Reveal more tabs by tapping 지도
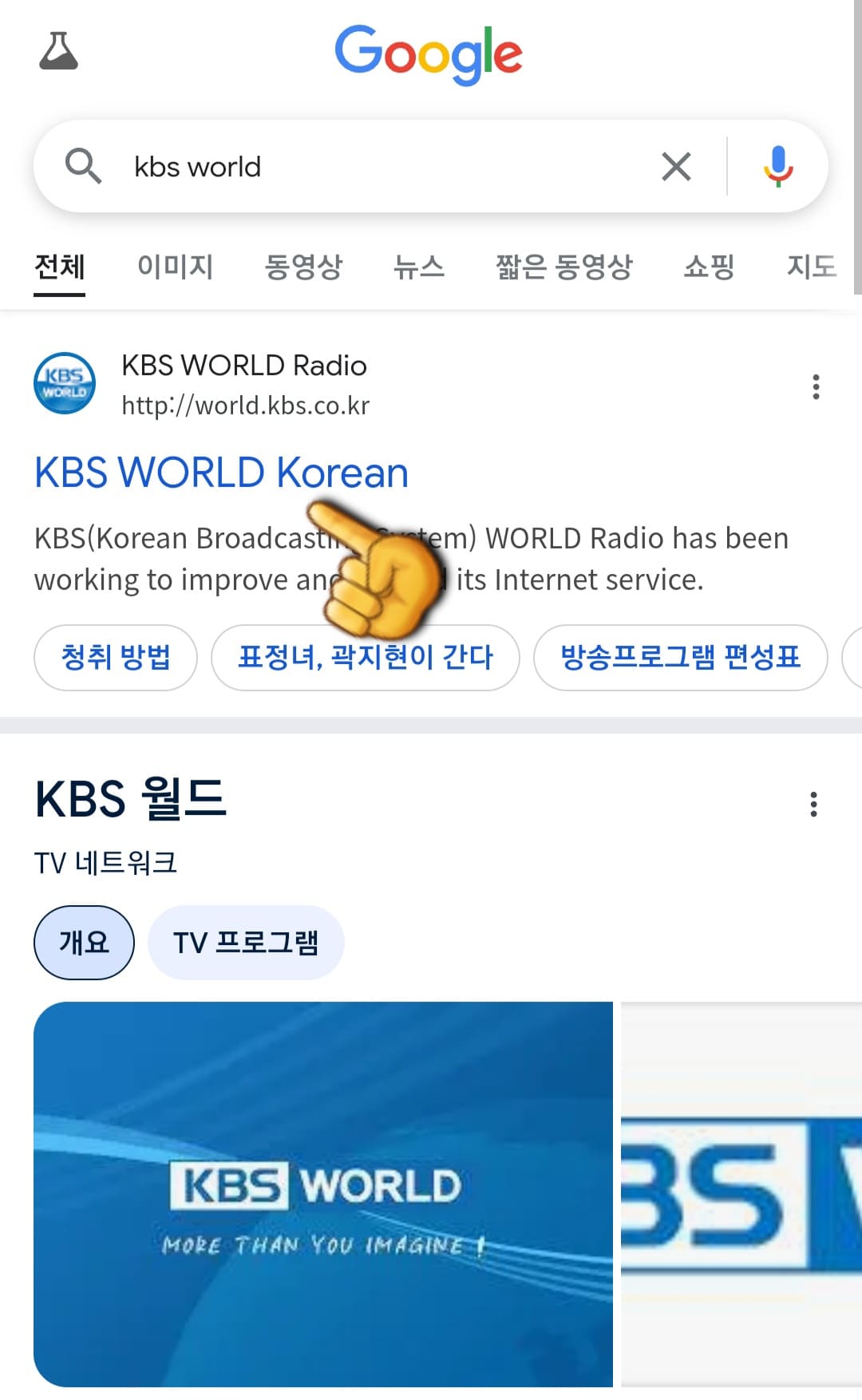 (x=813, y=267)
